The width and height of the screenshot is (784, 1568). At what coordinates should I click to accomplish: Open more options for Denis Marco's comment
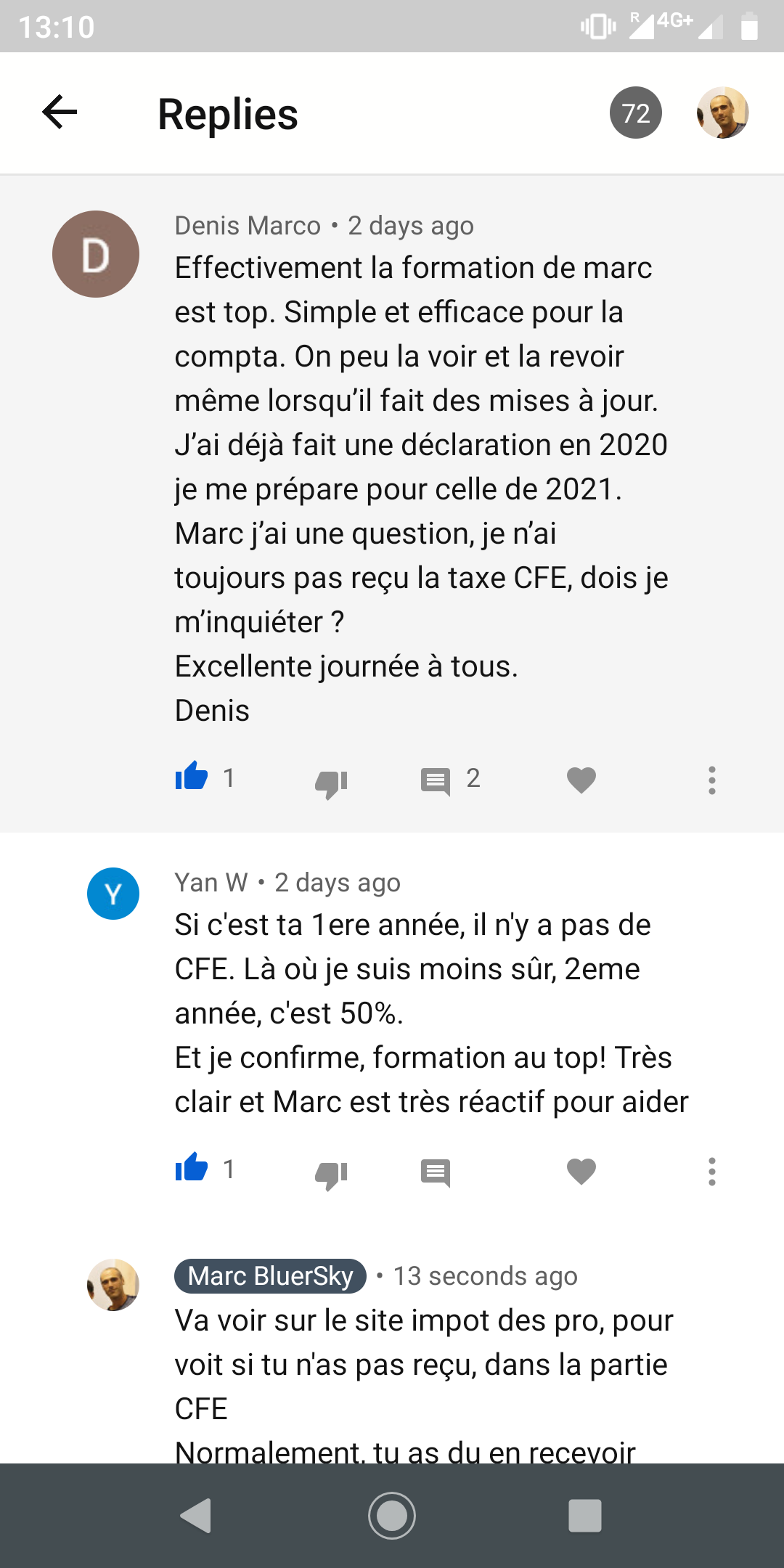point(712,780)
